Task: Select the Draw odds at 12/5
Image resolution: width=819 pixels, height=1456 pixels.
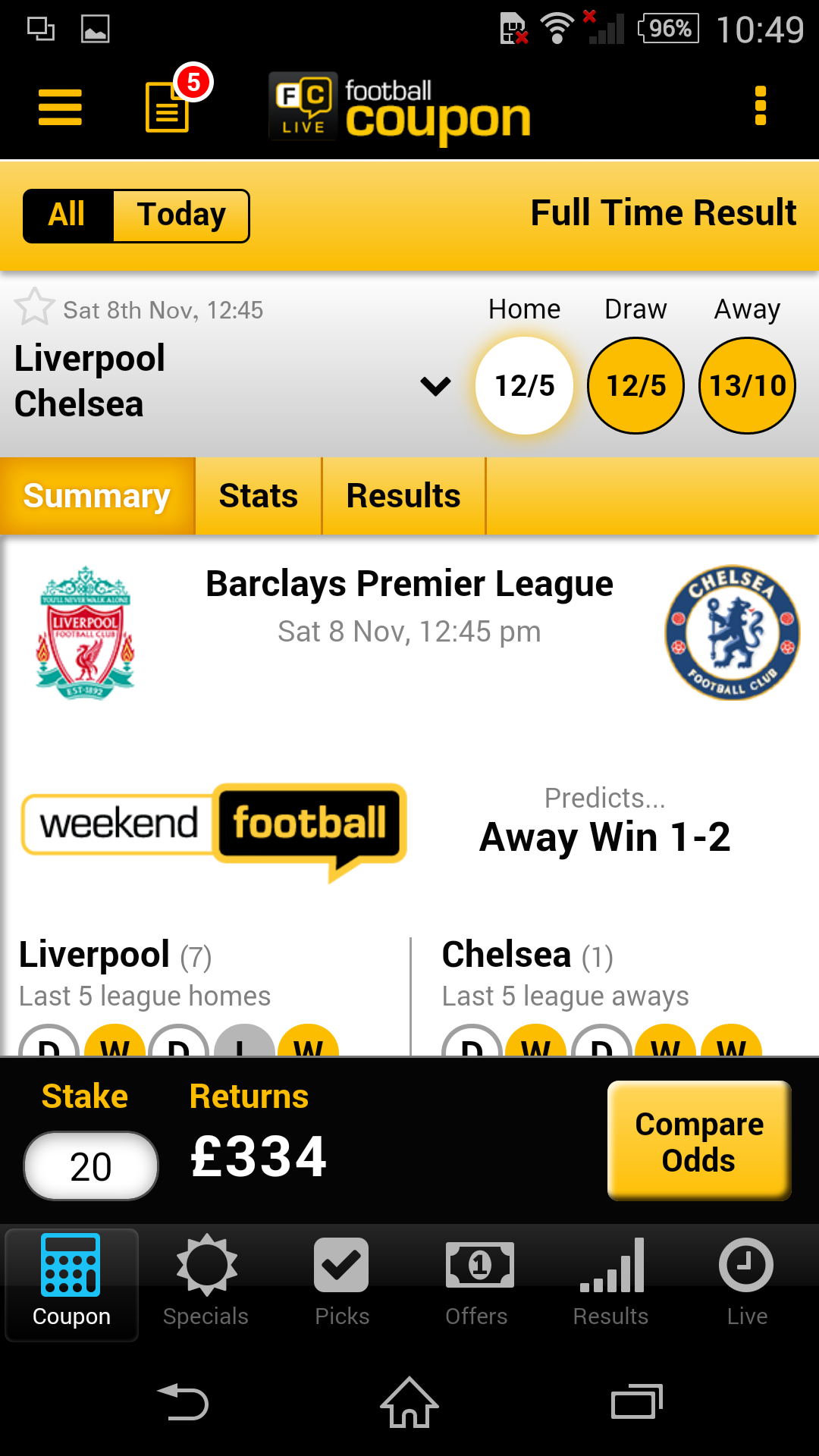Action: [x=635, y=385]
